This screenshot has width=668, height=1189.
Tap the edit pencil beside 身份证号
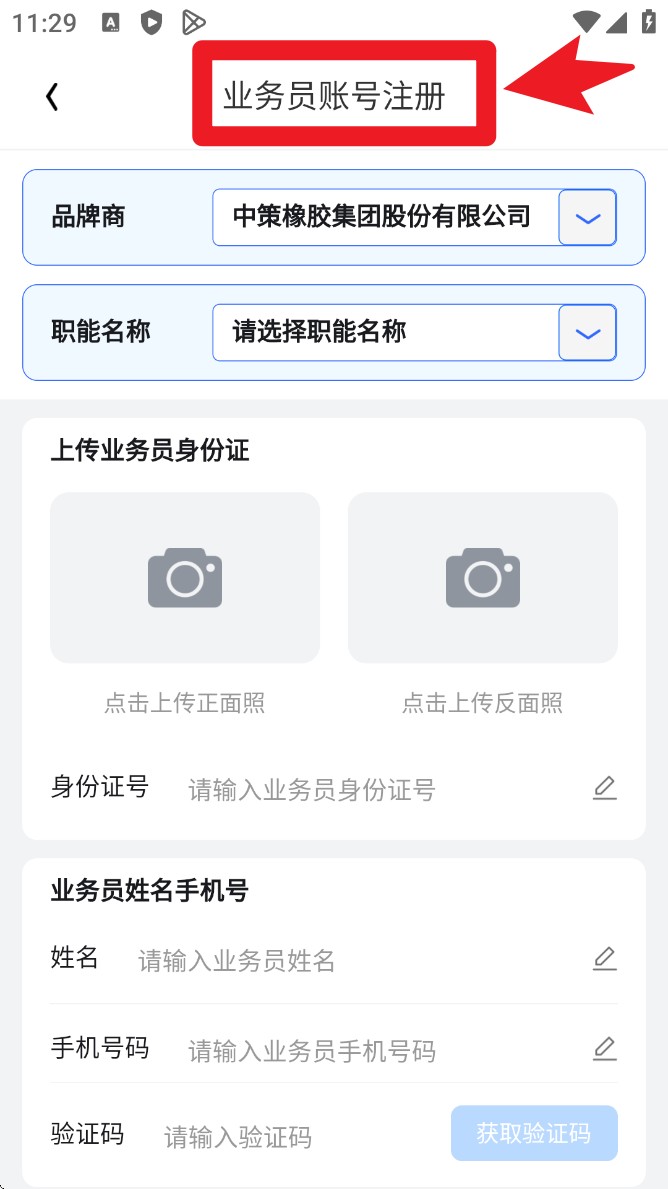click(604, 788)
